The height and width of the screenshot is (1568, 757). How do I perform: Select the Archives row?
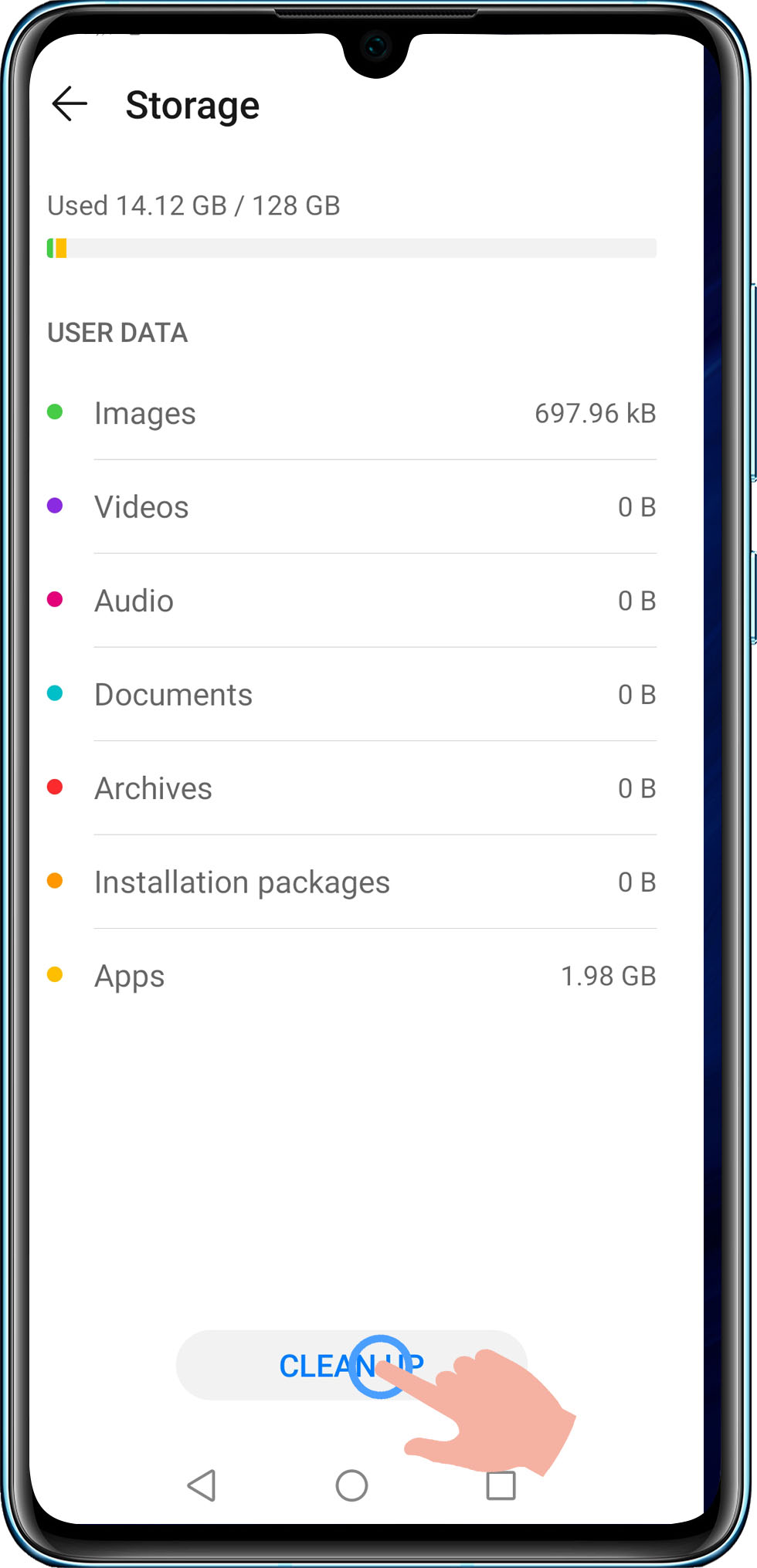[351, 788]
